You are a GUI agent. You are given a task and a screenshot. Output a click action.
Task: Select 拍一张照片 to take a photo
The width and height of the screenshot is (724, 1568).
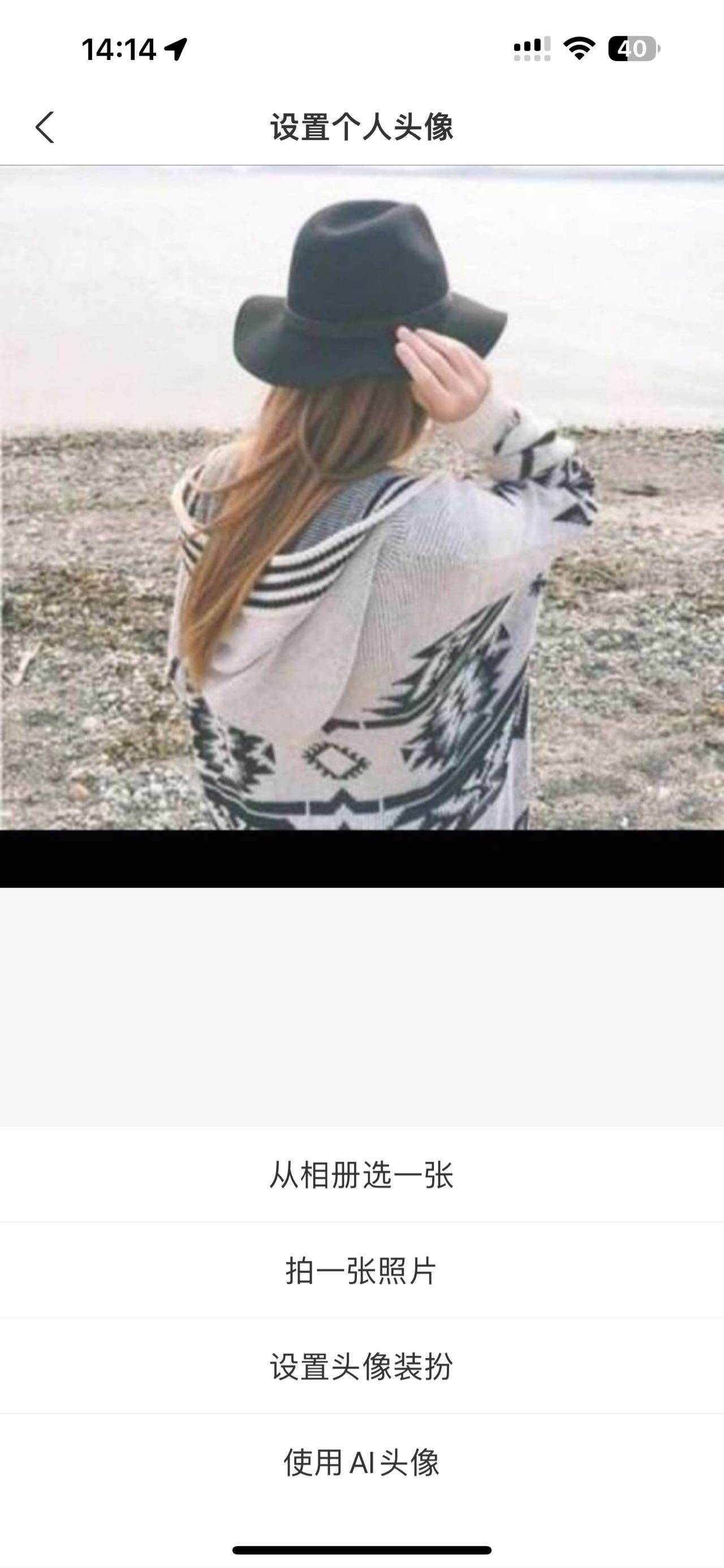tap(361, 1270)
